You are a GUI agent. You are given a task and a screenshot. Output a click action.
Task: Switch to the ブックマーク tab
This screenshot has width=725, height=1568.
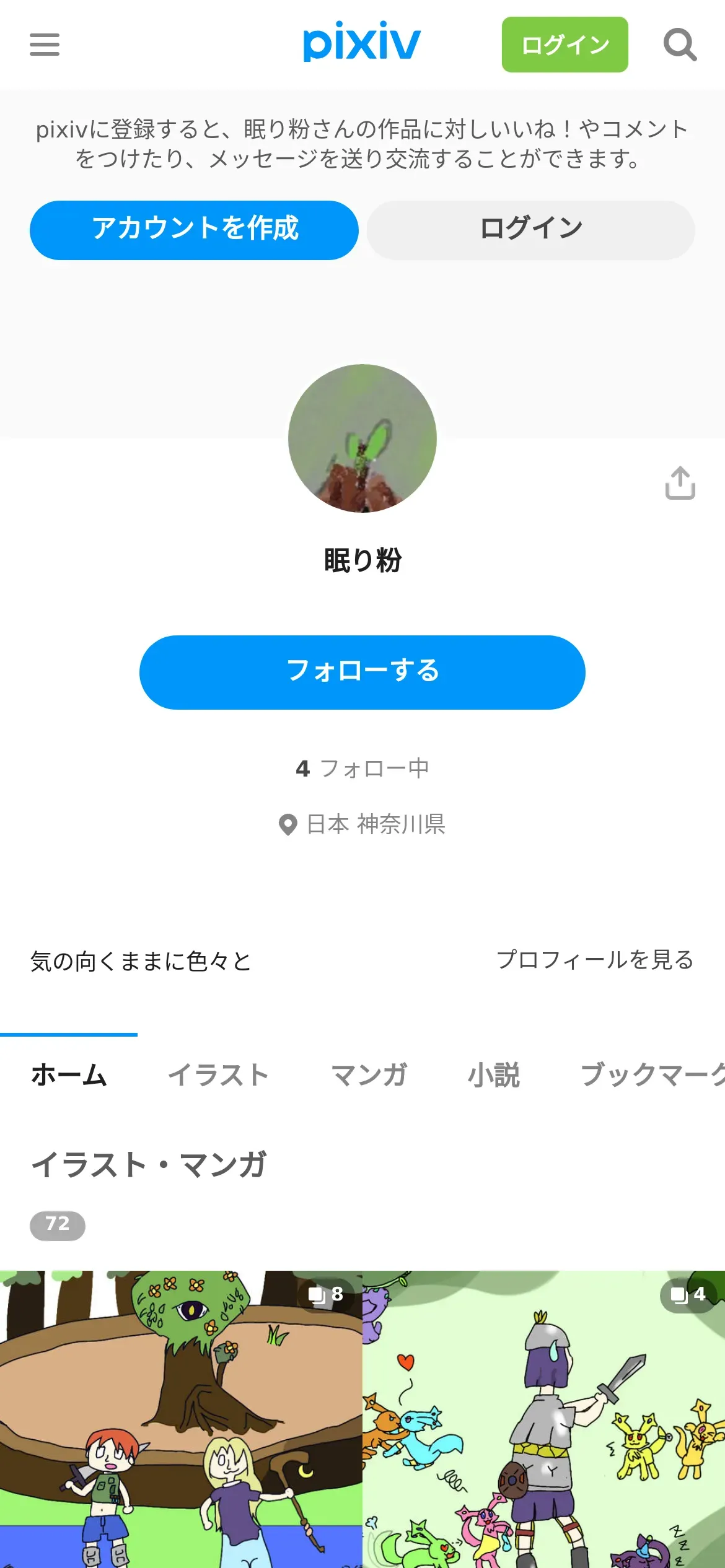pyautogui.click(x=652, y=1075)
